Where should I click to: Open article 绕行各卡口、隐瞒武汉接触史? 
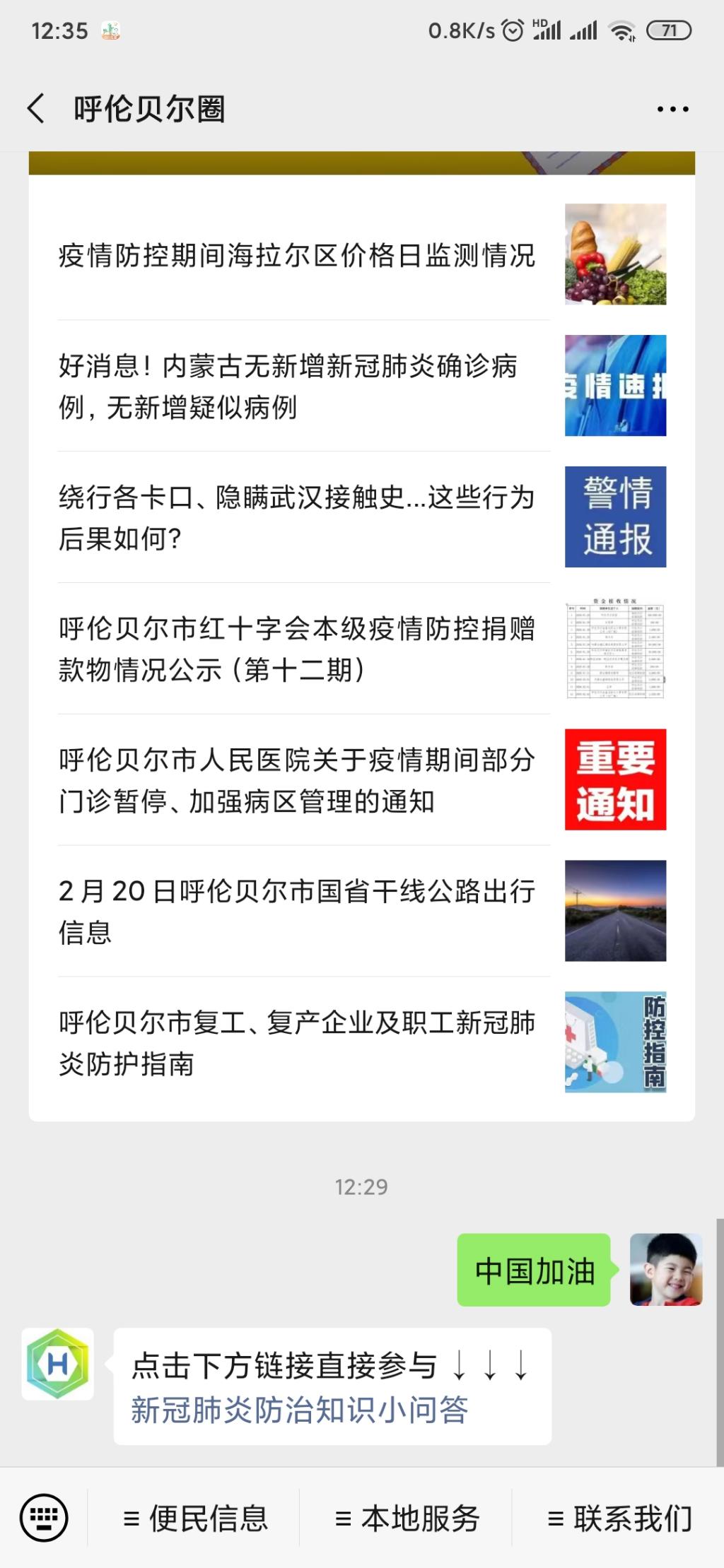pos(297,517)
